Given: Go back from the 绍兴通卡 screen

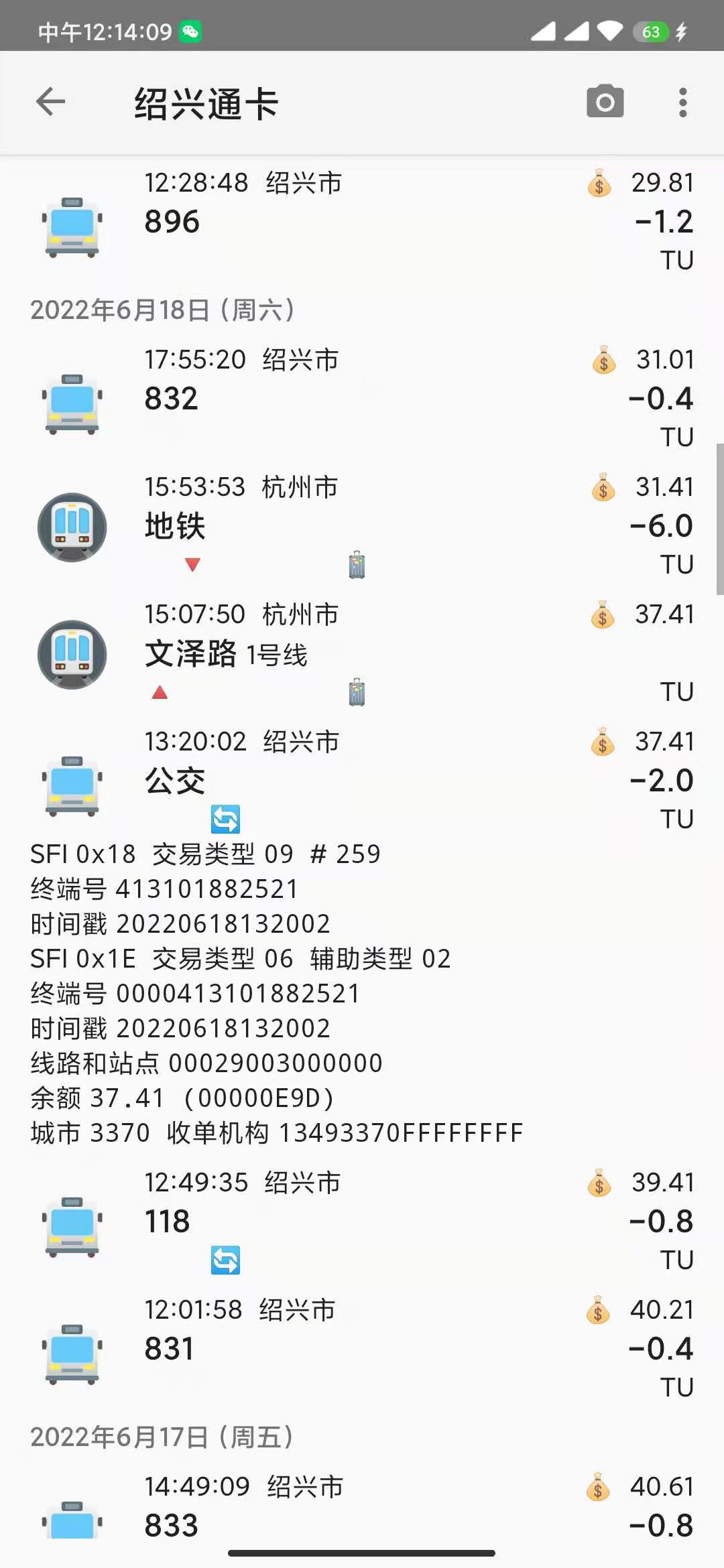Looking at the screenshot, I should pos(50,103).
